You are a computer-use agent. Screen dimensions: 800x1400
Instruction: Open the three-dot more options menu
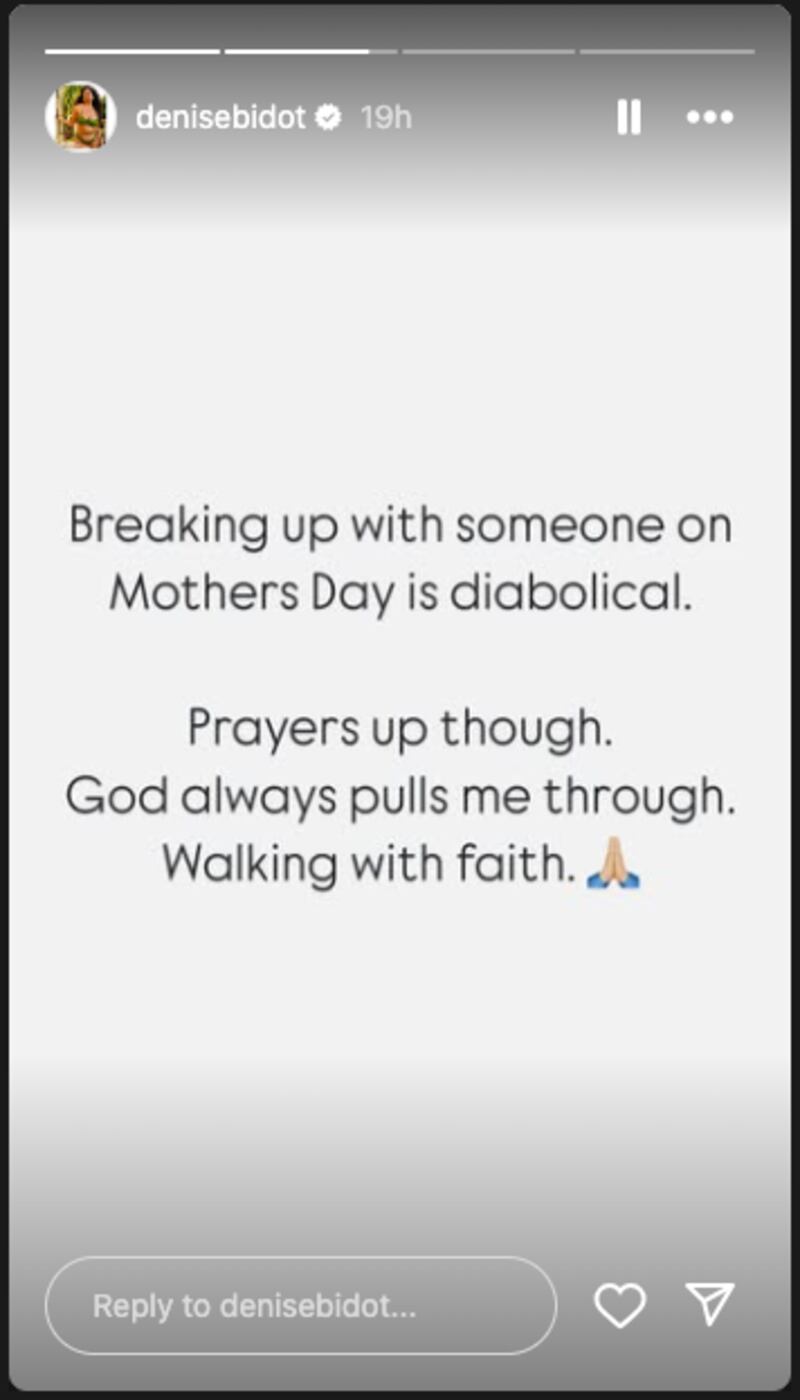click(x=710, y=118)
